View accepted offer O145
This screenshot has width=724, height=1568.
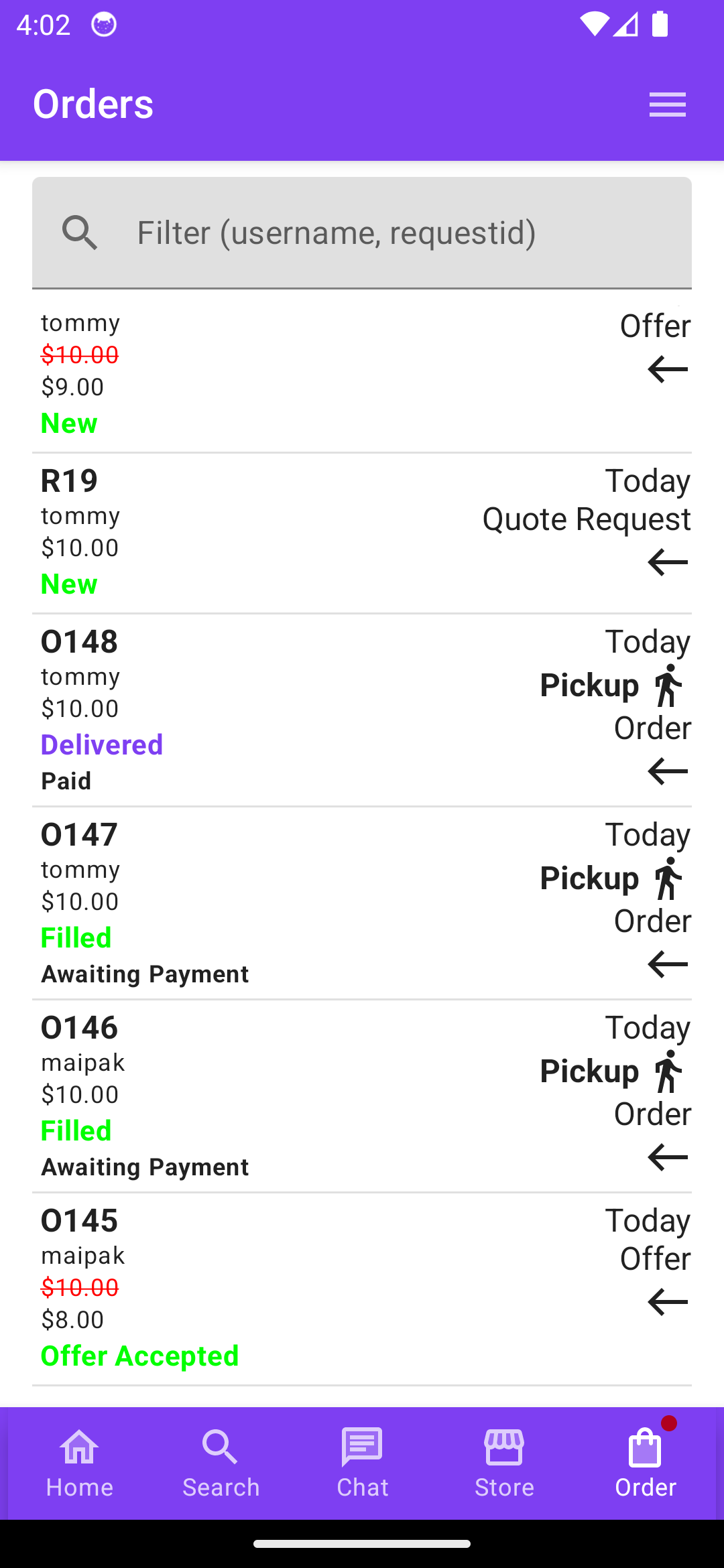tap(362, 1289)
